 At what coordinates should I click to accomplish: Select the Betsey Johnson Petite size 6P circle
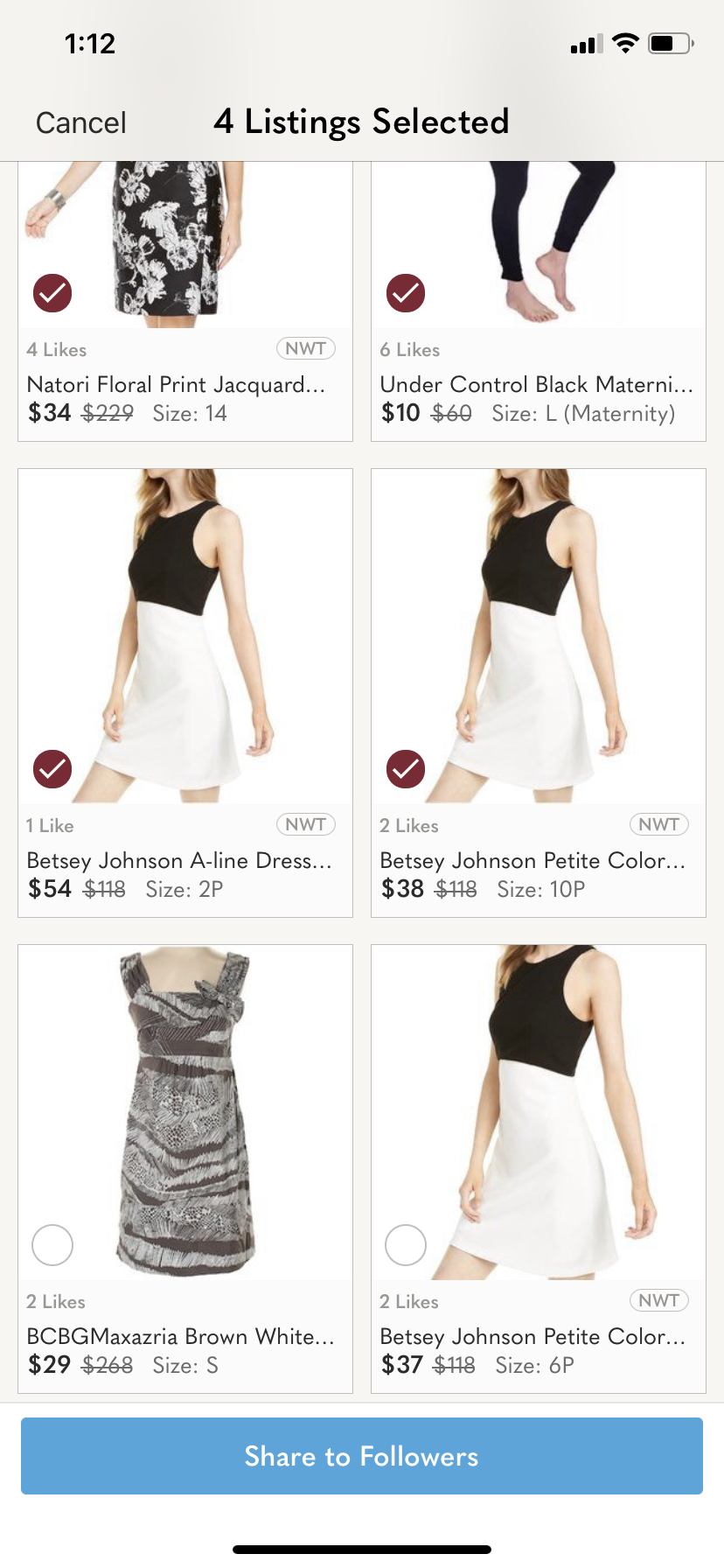[x=405, y=1245]
